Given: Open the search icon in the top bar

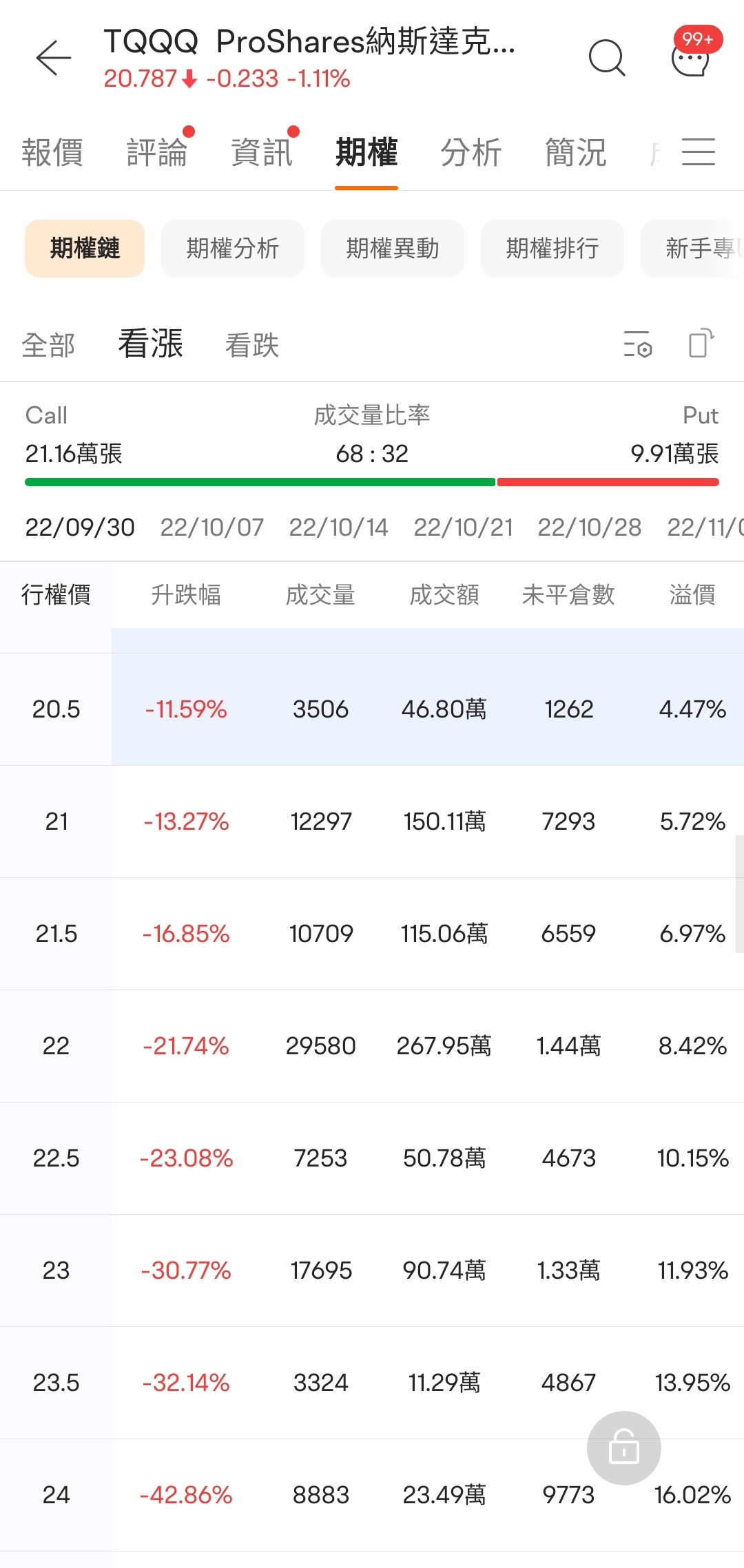Looking at the screenshot, I should pos(607,59).
